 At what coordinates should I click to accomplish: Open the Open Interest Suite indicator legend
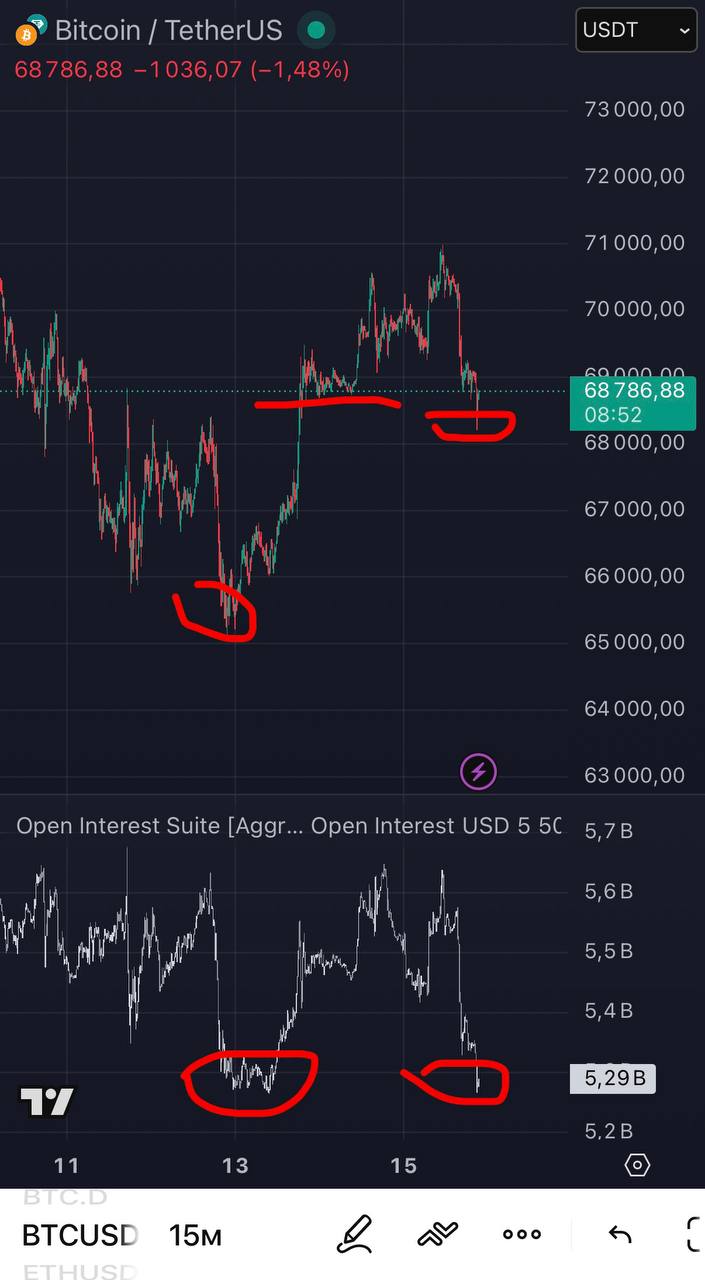point(160,826)
